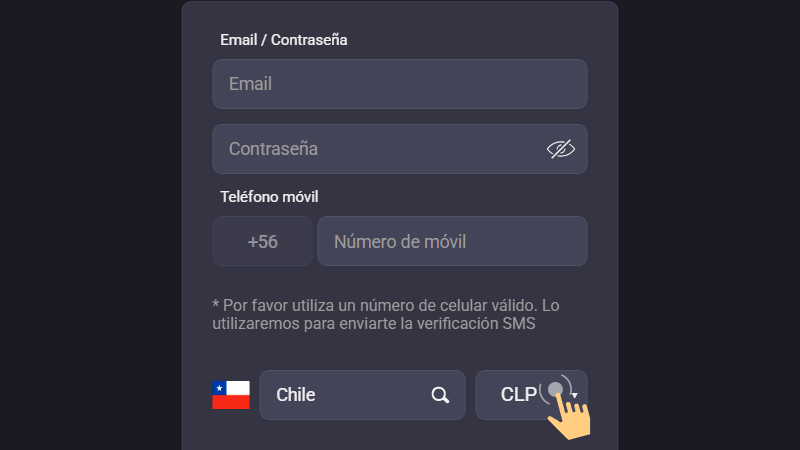This screenshot has width=800, height=450.
Task: Toggle password visibility eye icon
Action: tap(561, 149)
